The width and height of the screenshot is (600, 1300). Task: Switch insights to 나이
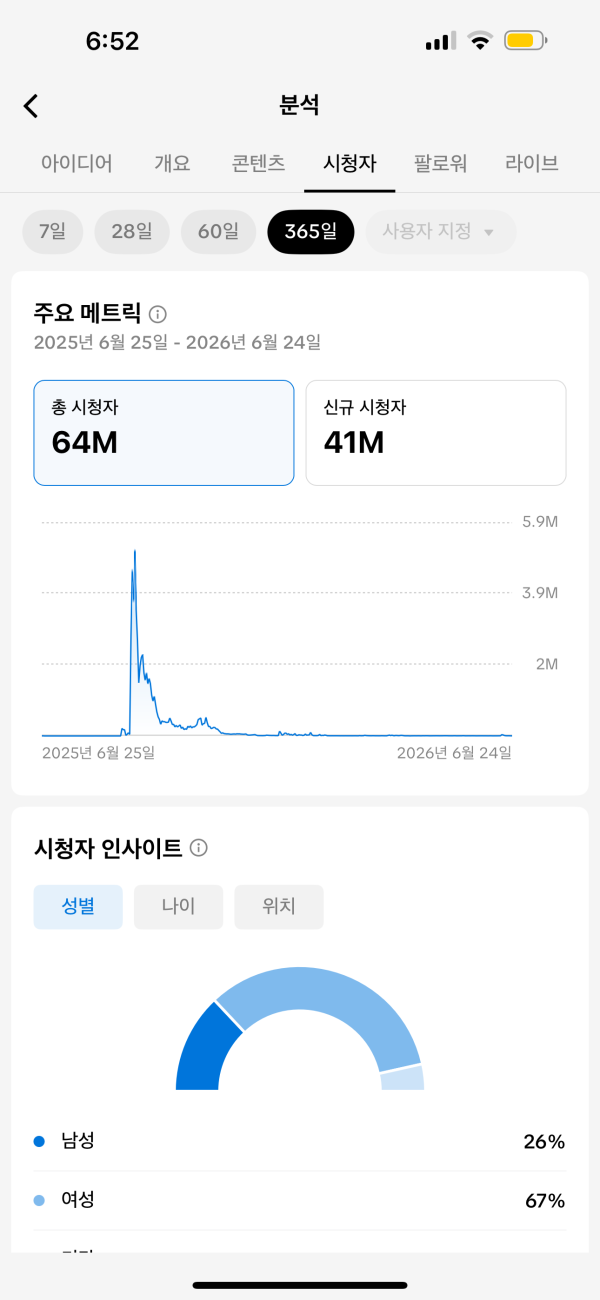pyautogui.click(x=179, y=907)
